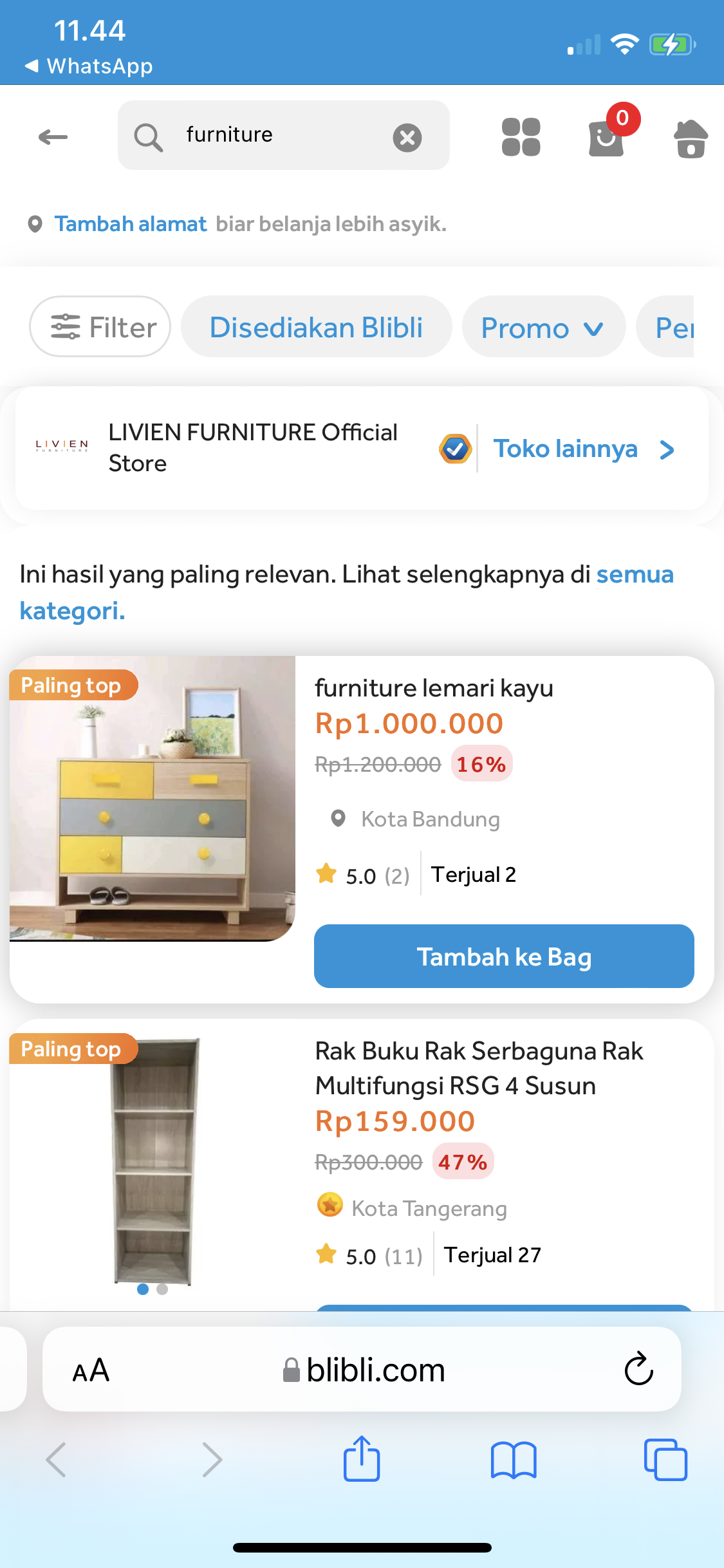The width and height of the screenshot is (724, 1568).
Task: Expand the Promo dropdown
Action: tap(543, 328)
